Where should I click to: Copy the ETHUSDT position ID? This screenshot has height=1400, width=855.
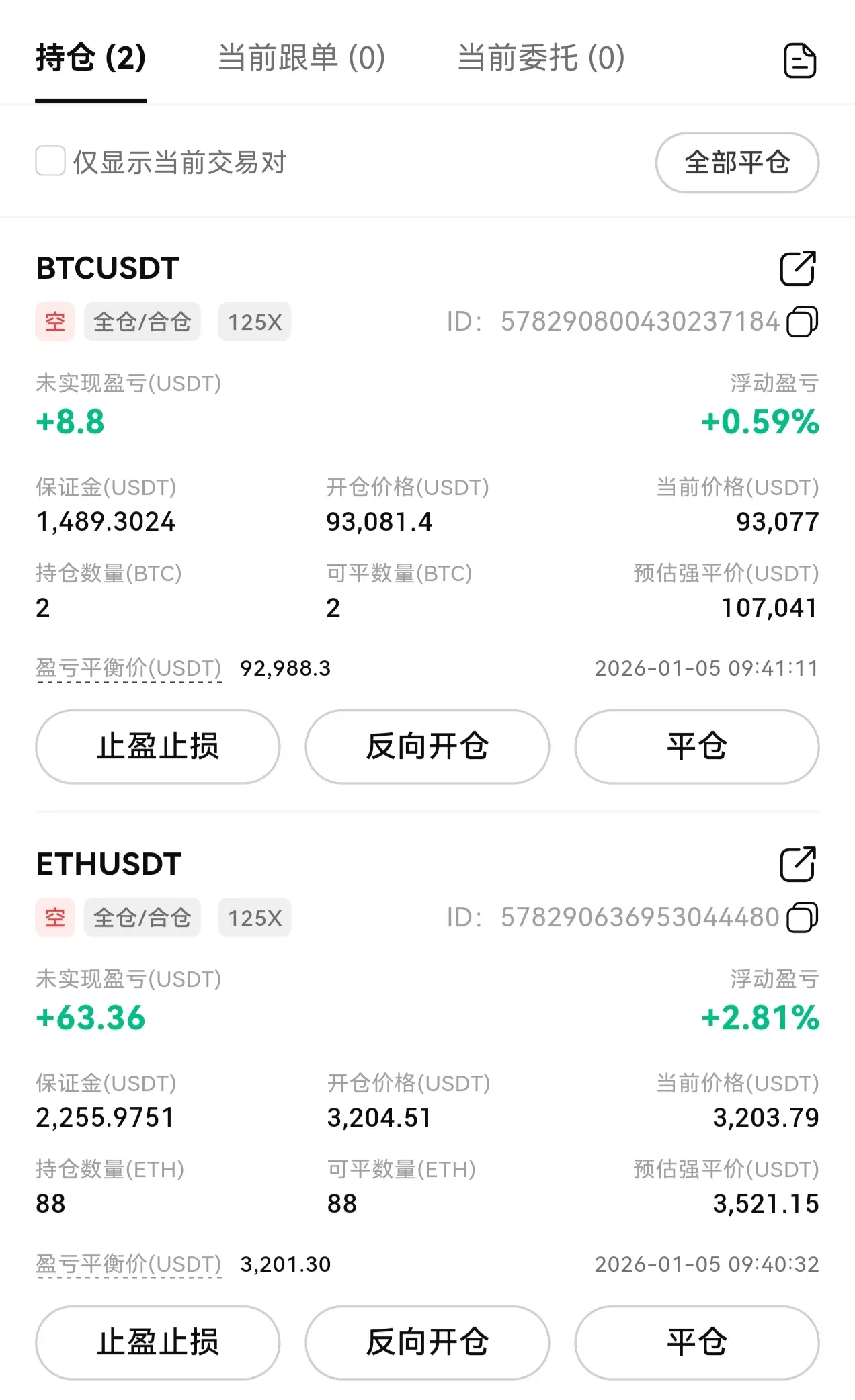click(802, 918)
